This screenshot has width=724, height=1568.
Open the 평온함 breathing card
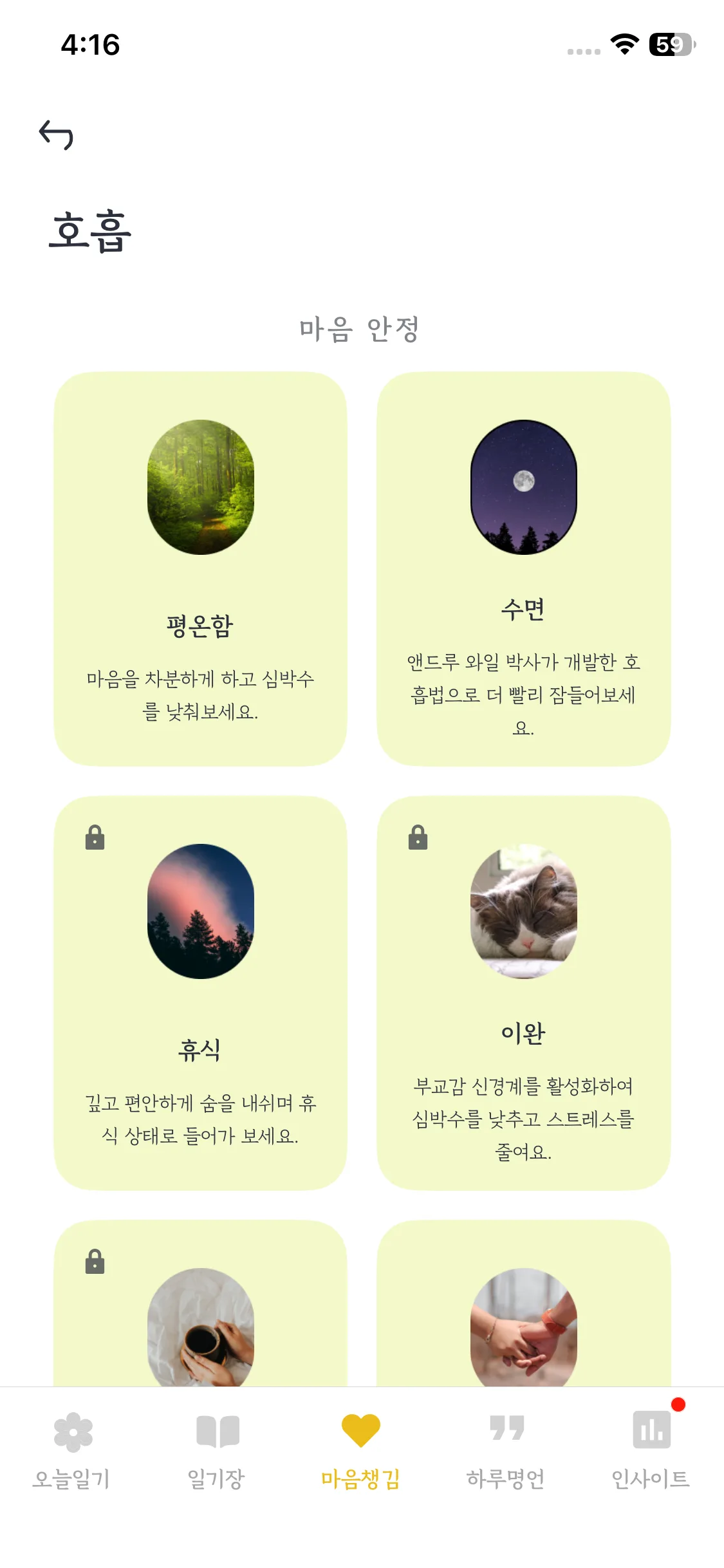200,568
